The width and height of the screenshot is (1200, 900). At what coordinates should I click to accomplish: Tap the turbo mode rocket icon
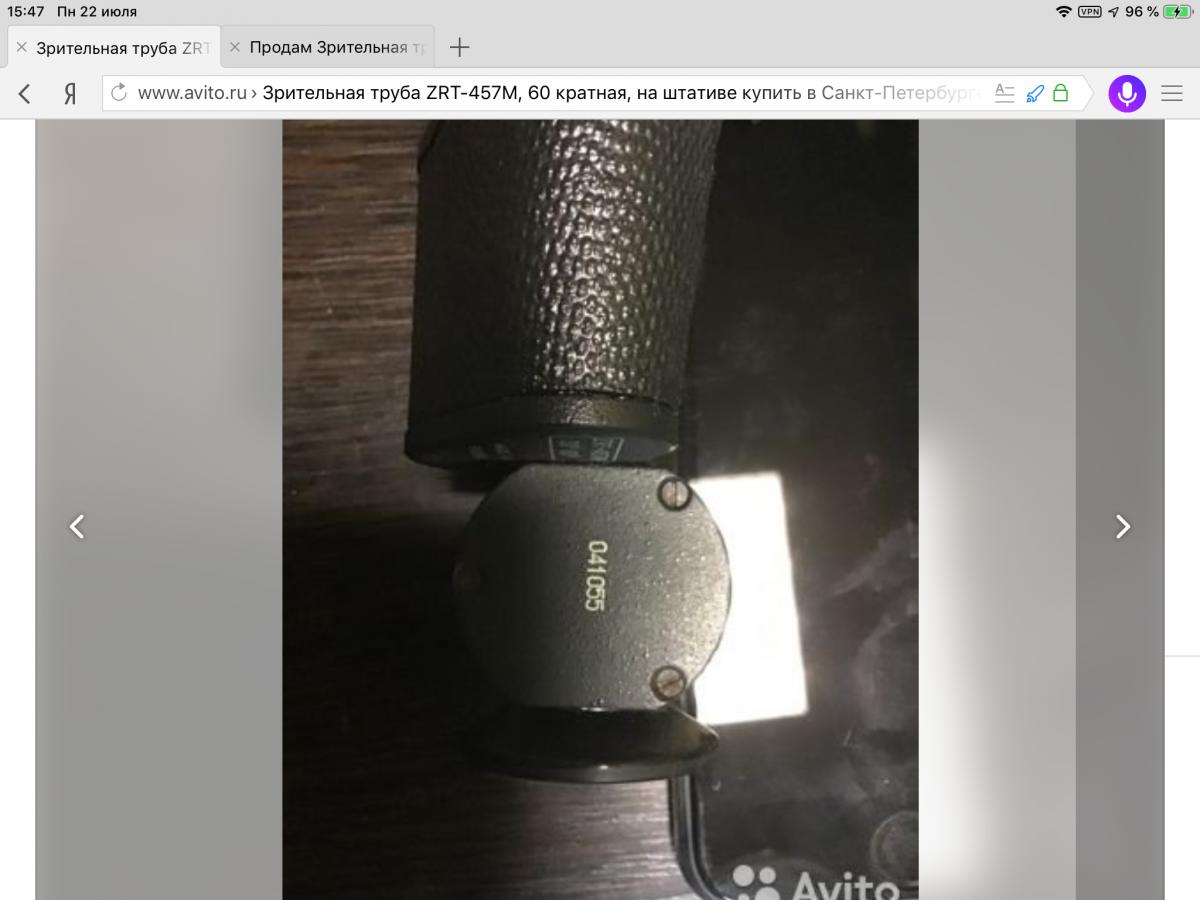tap(1034, 94)
